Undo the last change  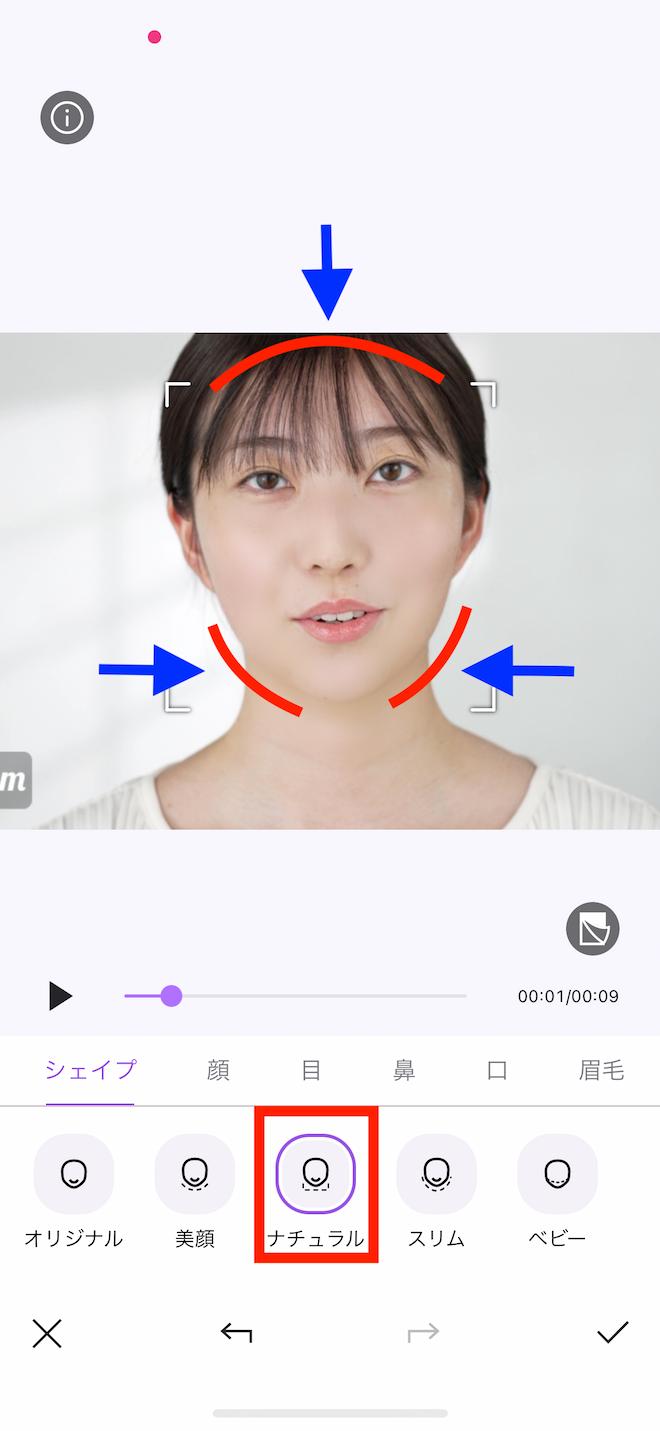236,1333
